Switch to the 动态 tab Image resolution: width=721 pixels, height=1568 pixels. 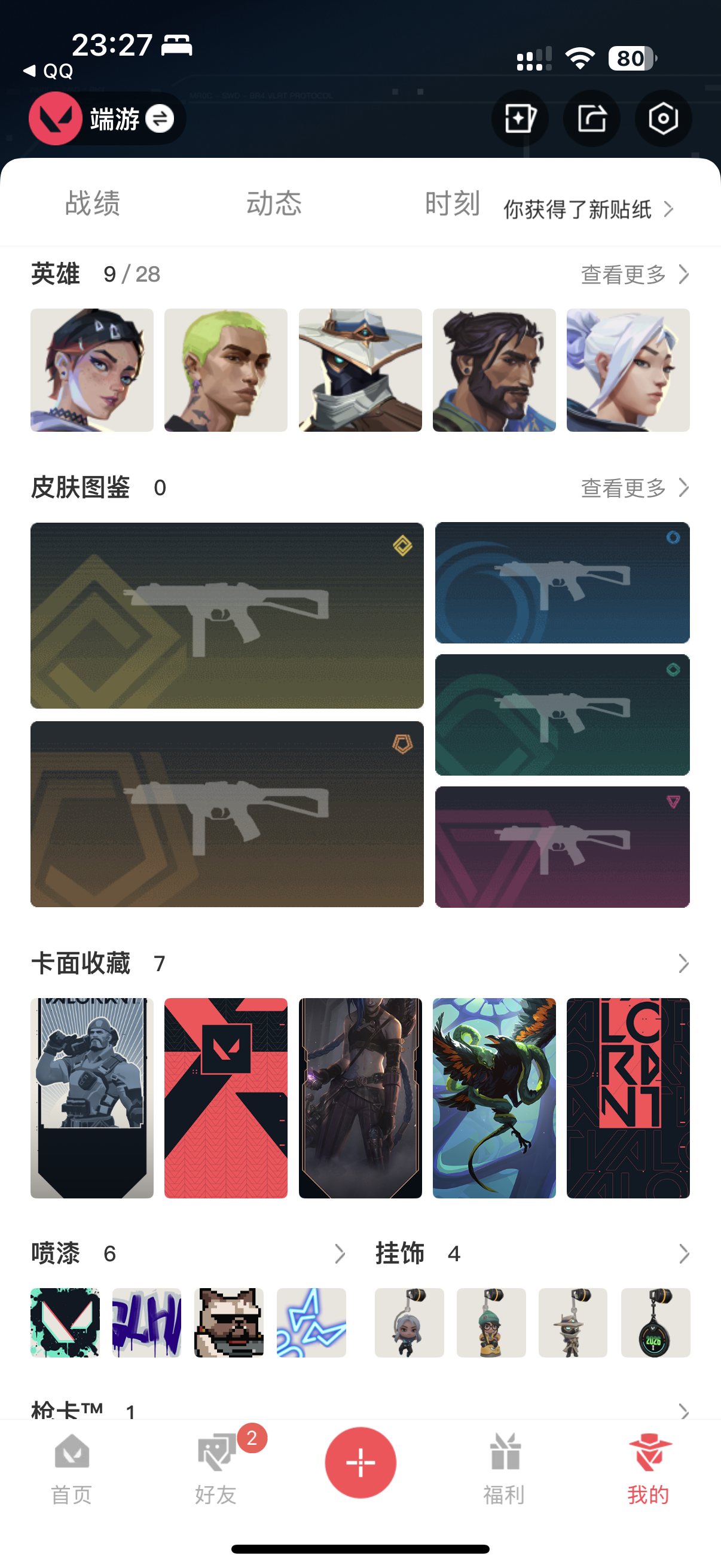coord(274,203)
